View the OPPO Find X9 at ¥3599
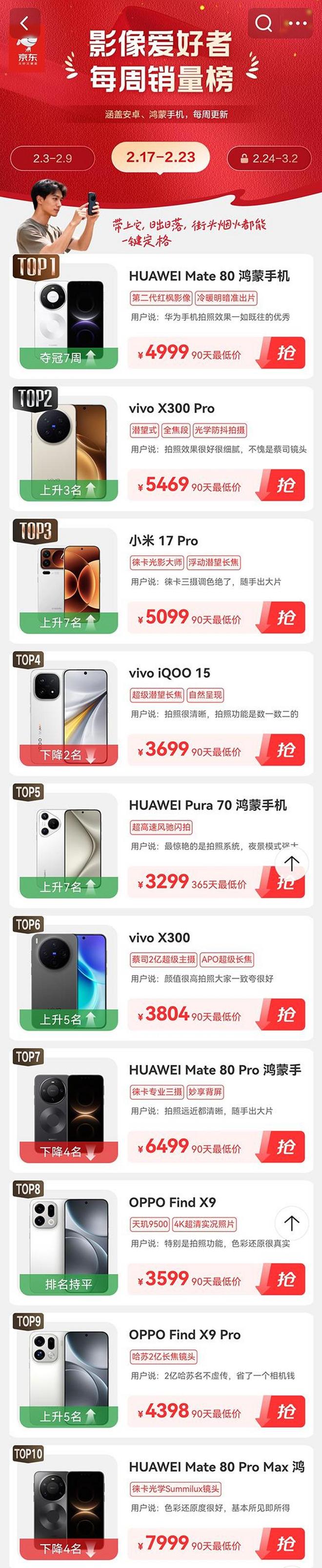Screen dimensions: 322x1568 [172, 1202]
